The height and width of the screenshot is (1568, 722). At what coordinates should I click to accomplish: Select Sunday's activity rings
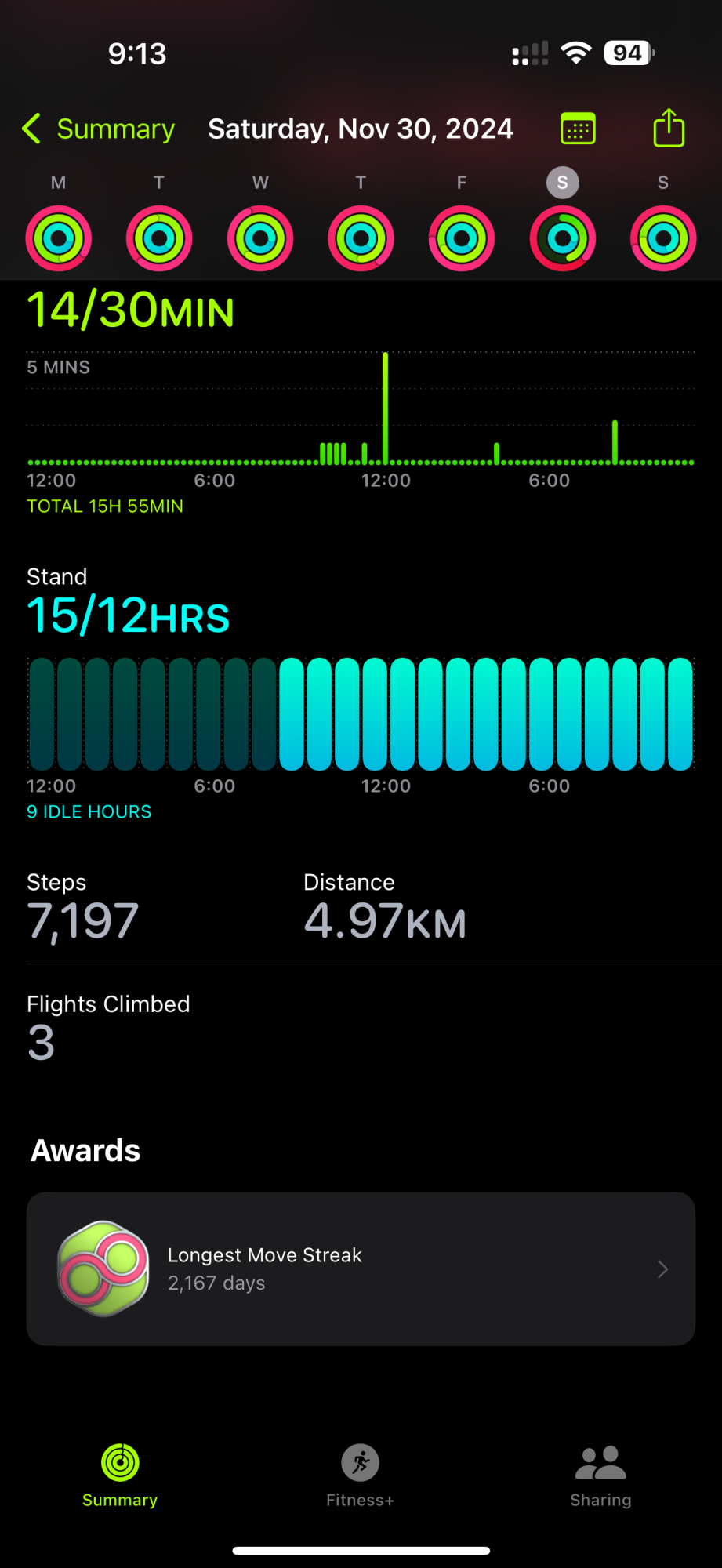pos(663,238)
